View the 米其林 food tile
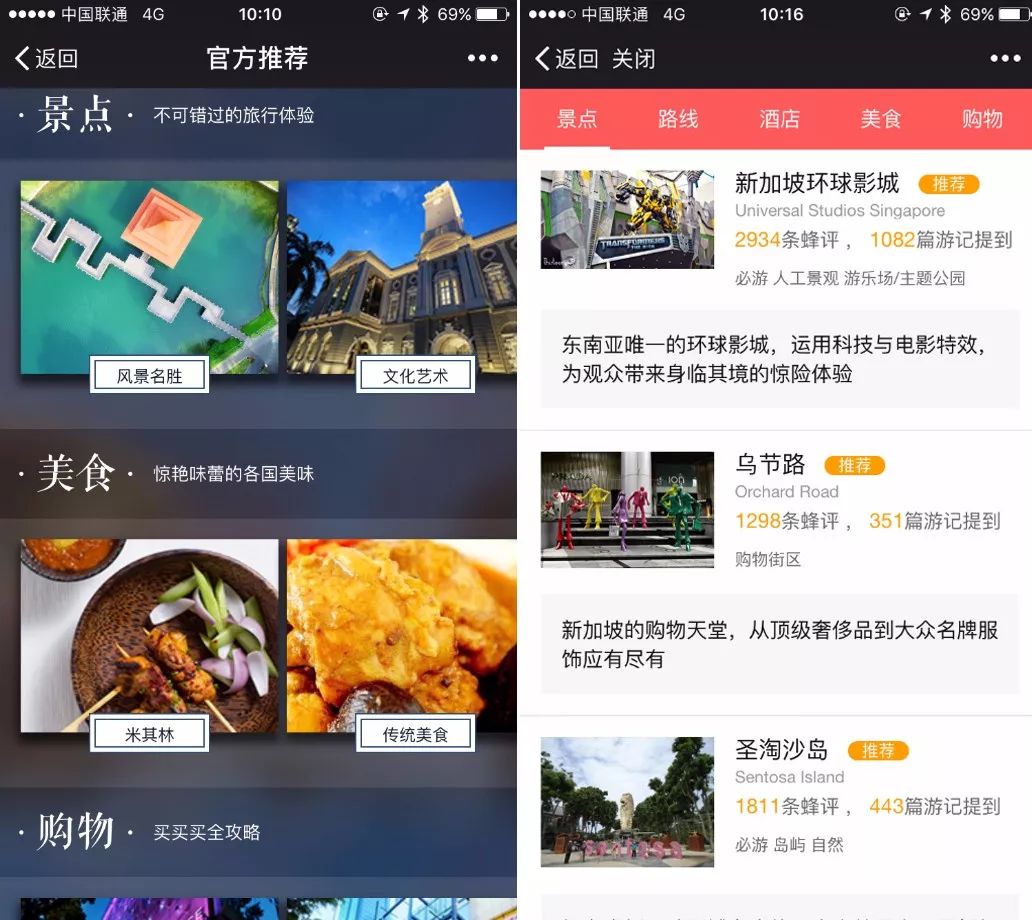 (149, 638)
